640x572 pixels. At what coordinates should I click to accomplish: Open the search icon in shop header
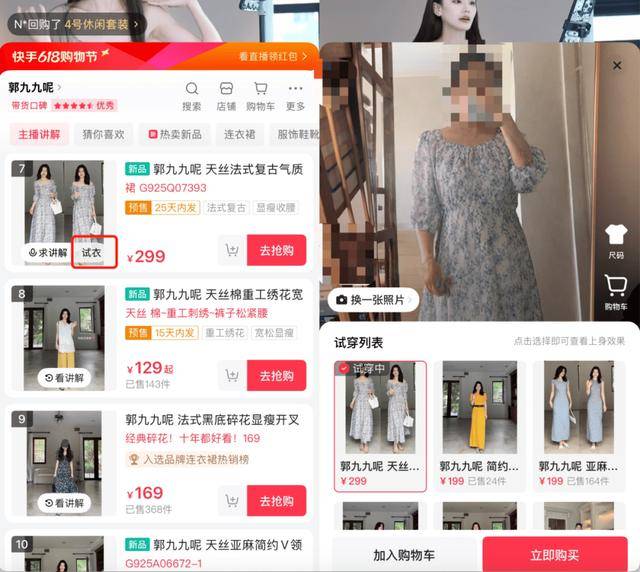coord(192,96)
